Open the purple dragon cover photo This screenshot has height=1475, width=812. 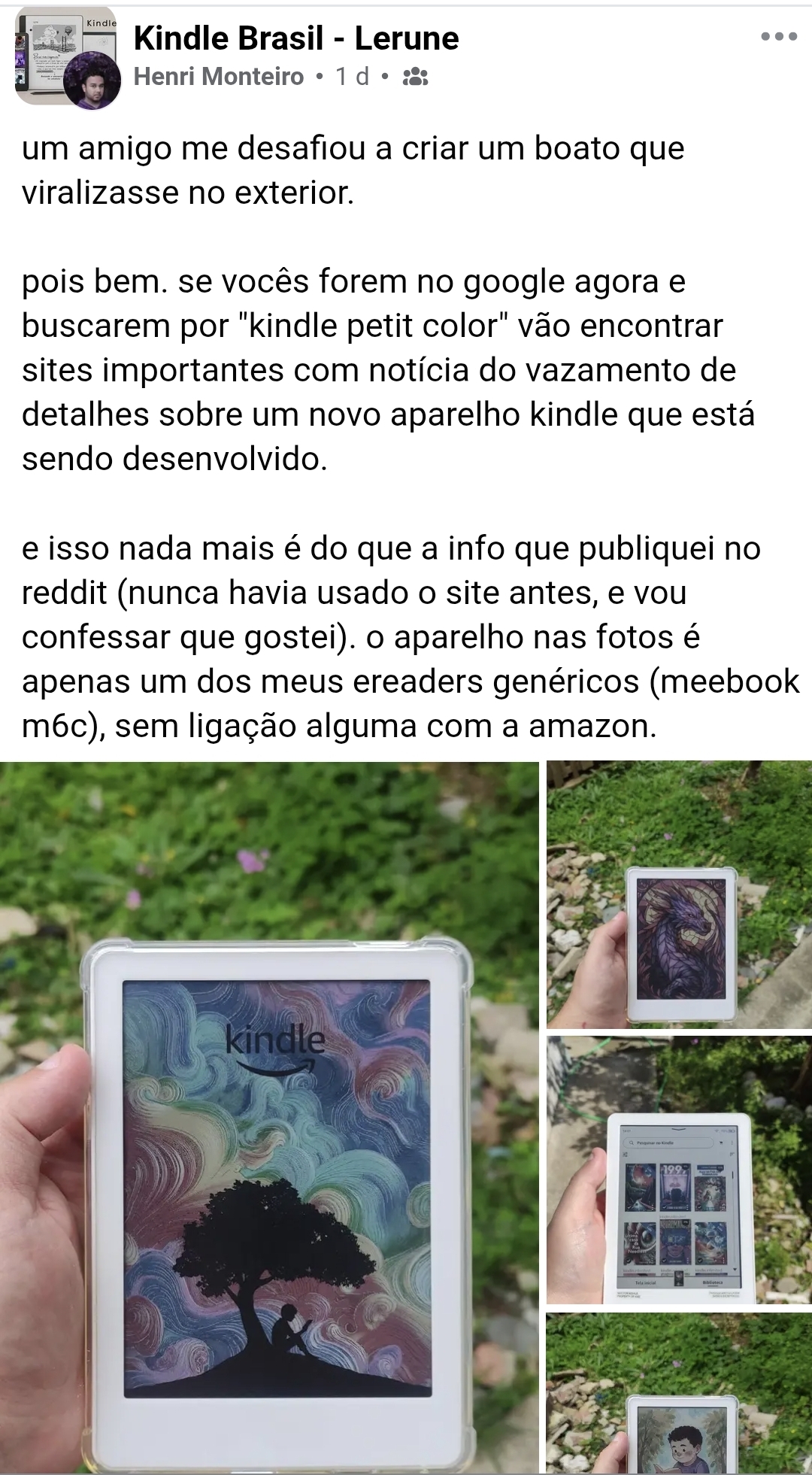click(679, 894)
